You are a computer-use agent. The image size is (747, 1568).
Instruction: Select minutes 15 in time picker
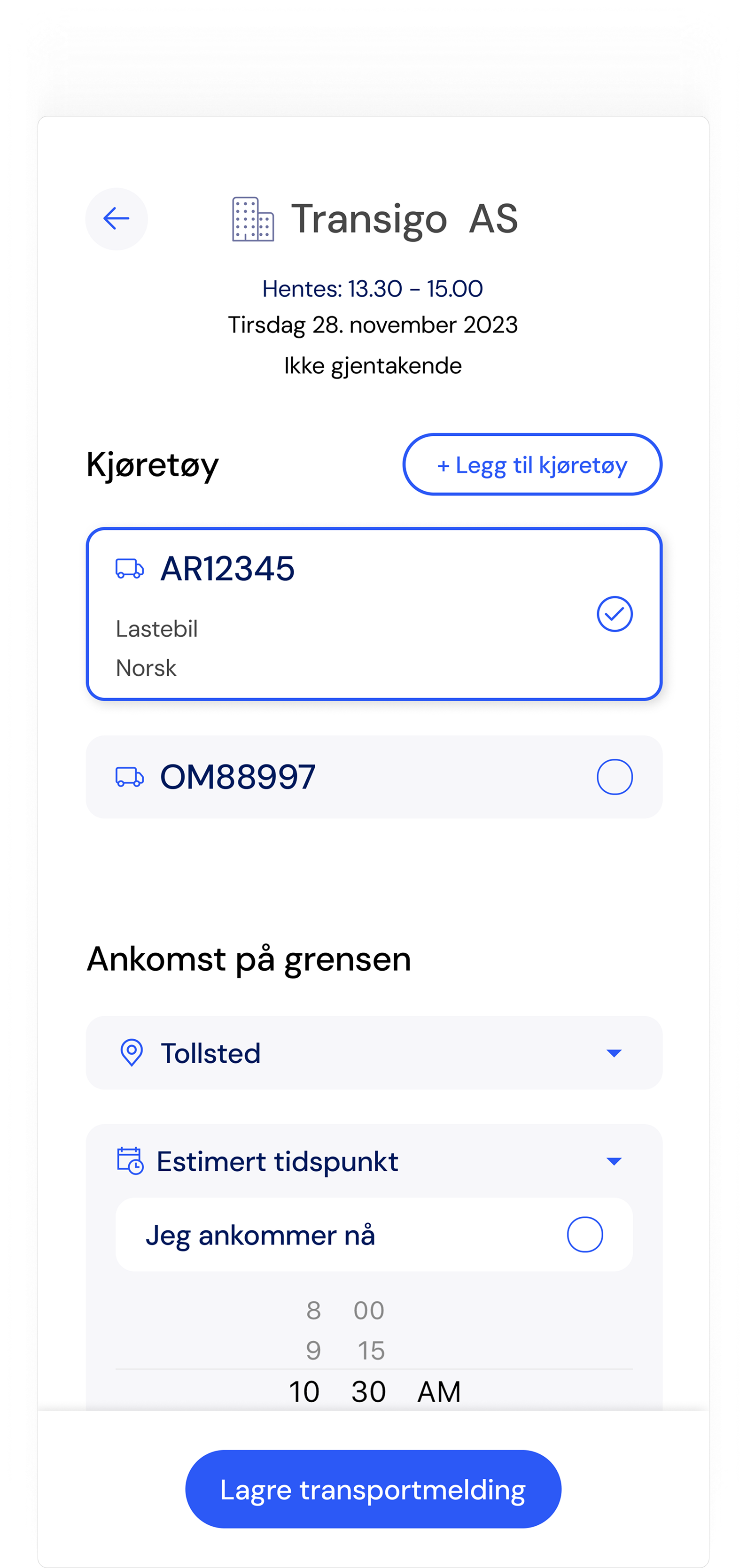(370, 1351)
